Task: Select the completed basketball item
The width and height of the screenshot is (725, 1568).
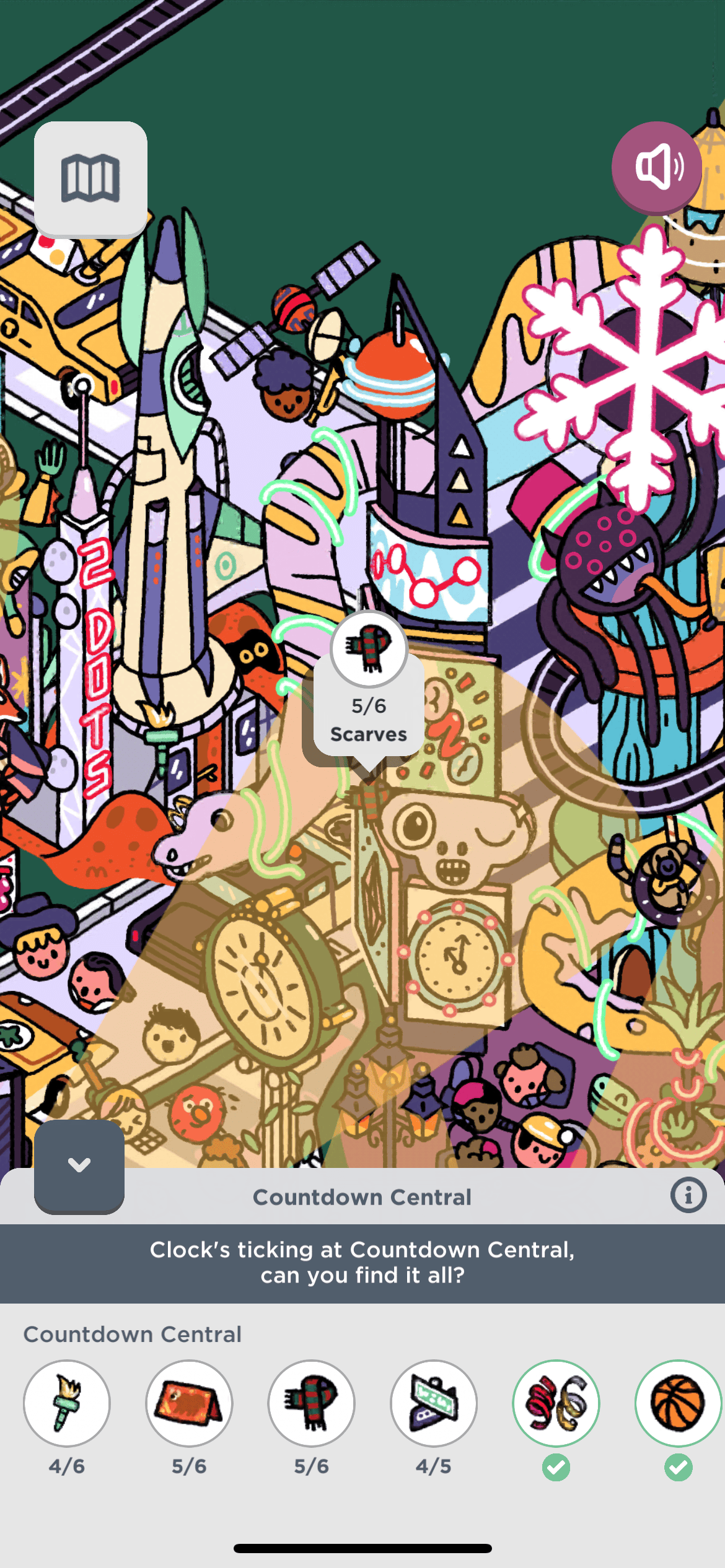Action: (x=678, y=1403)
